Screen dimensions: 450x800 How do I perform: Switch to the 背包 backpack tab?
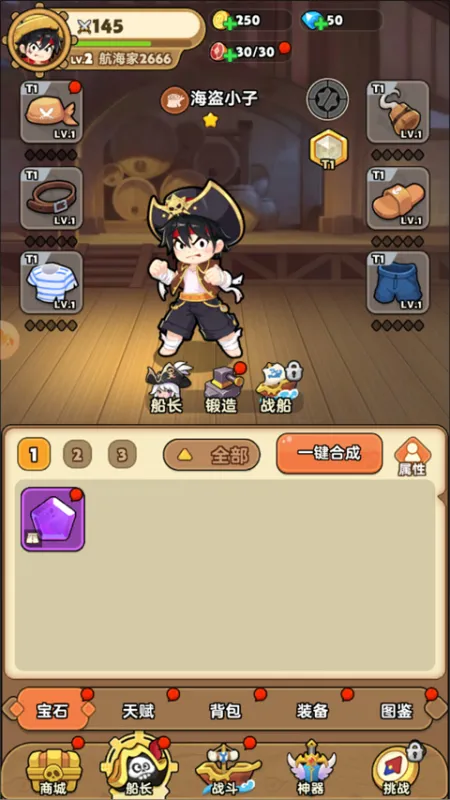(x=225, y=711)
